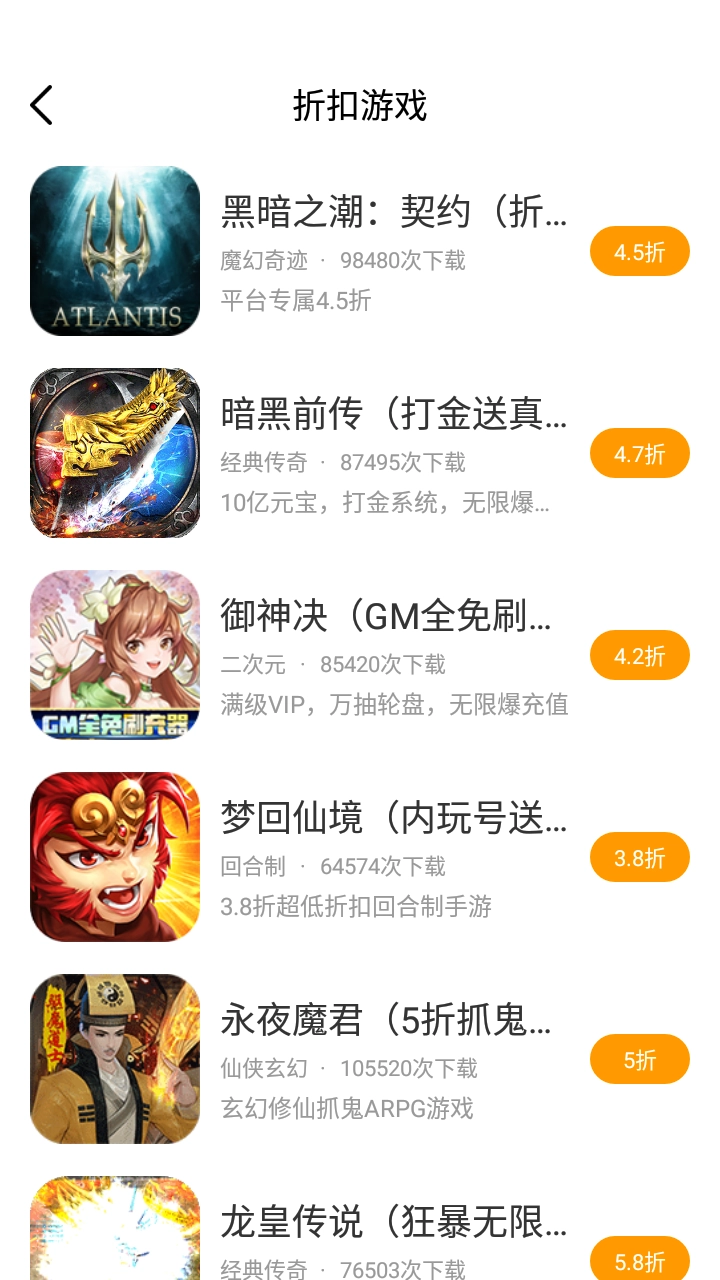
Task: Select the Monkey King icon of 梦回仙境
Action: [x=114, y=857]
